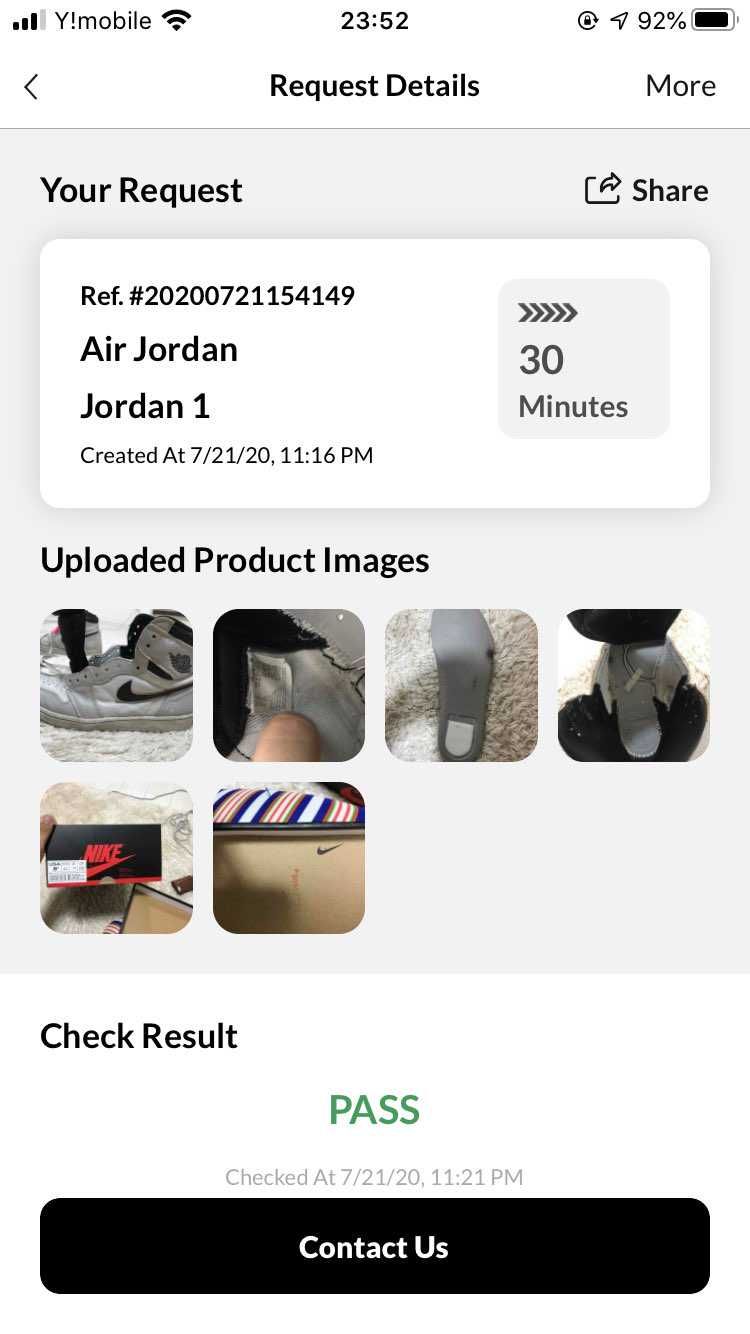View the red Nike box label photo
This screenshot has width=750, height=1334.
click(116, 858)
